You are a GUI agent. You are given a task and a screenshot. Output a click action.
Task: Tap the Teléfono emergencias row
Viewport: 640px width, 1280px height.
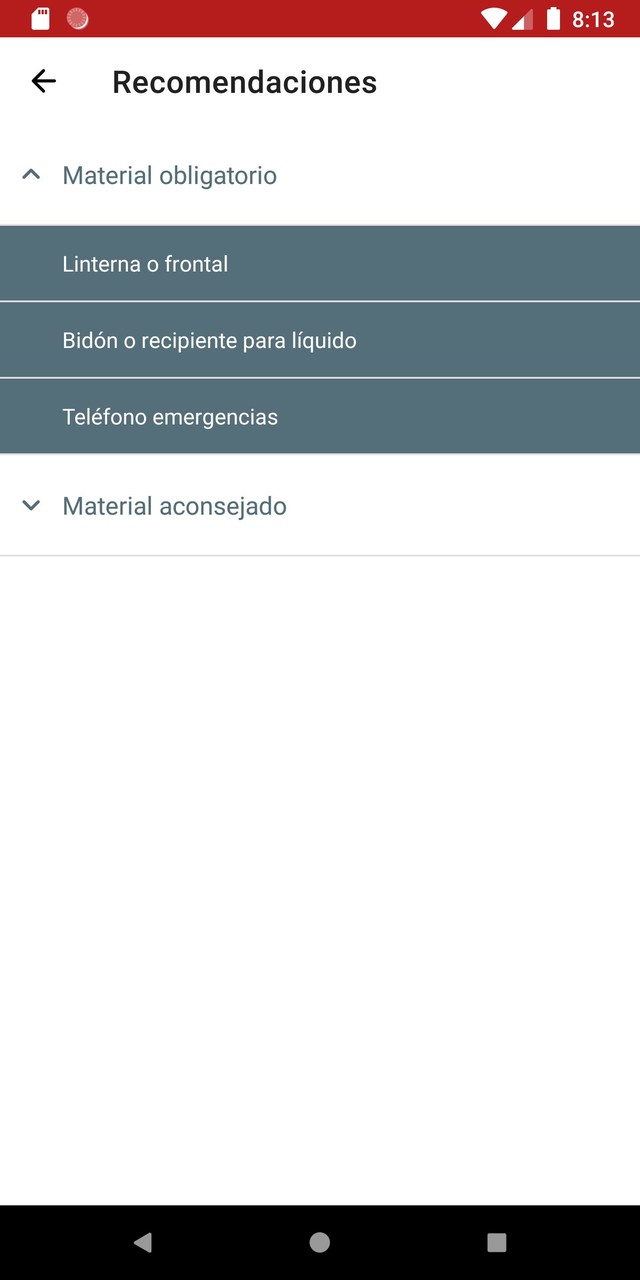(x=320, y=417)
